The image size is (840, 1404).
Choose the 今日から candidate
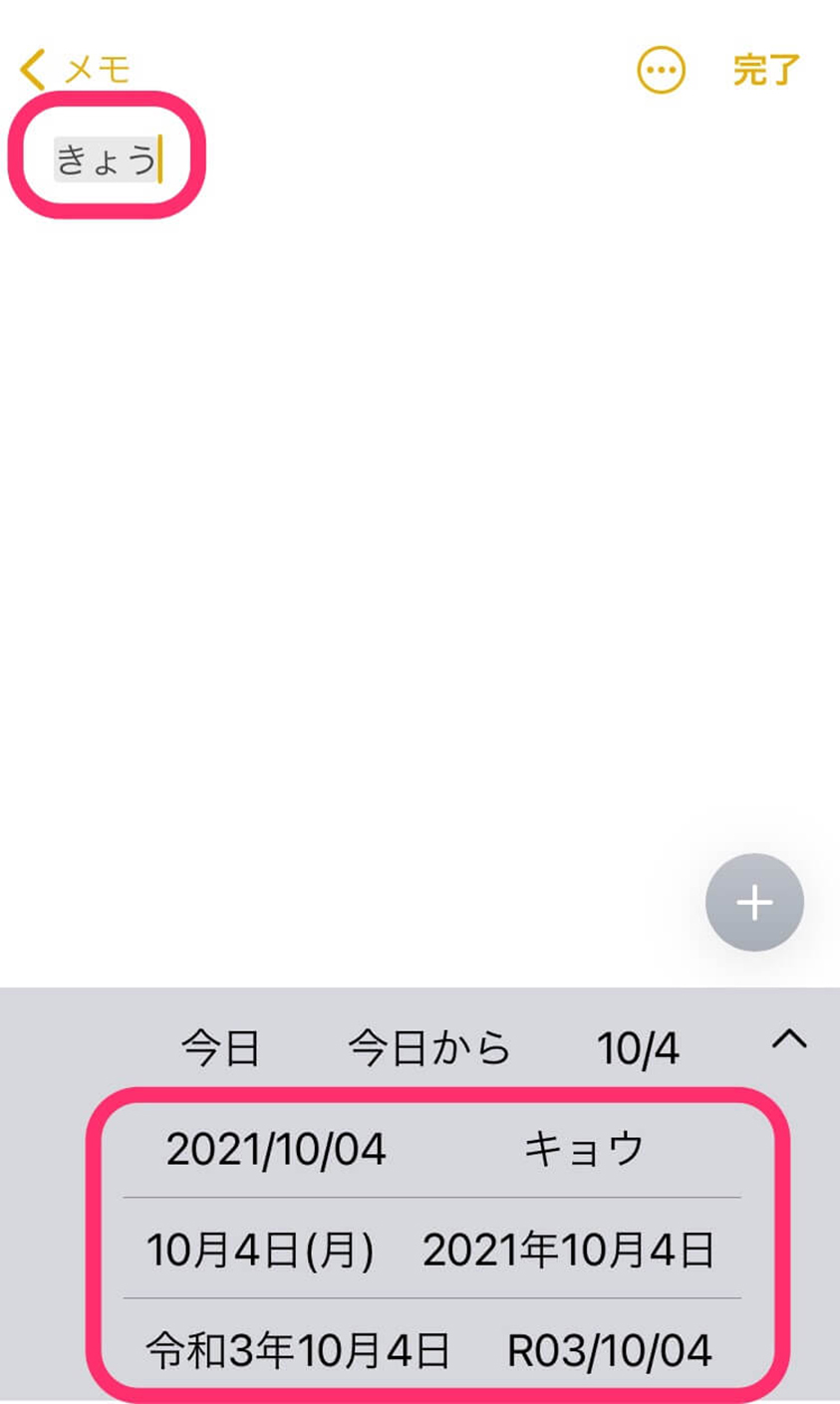point(428,1048)
